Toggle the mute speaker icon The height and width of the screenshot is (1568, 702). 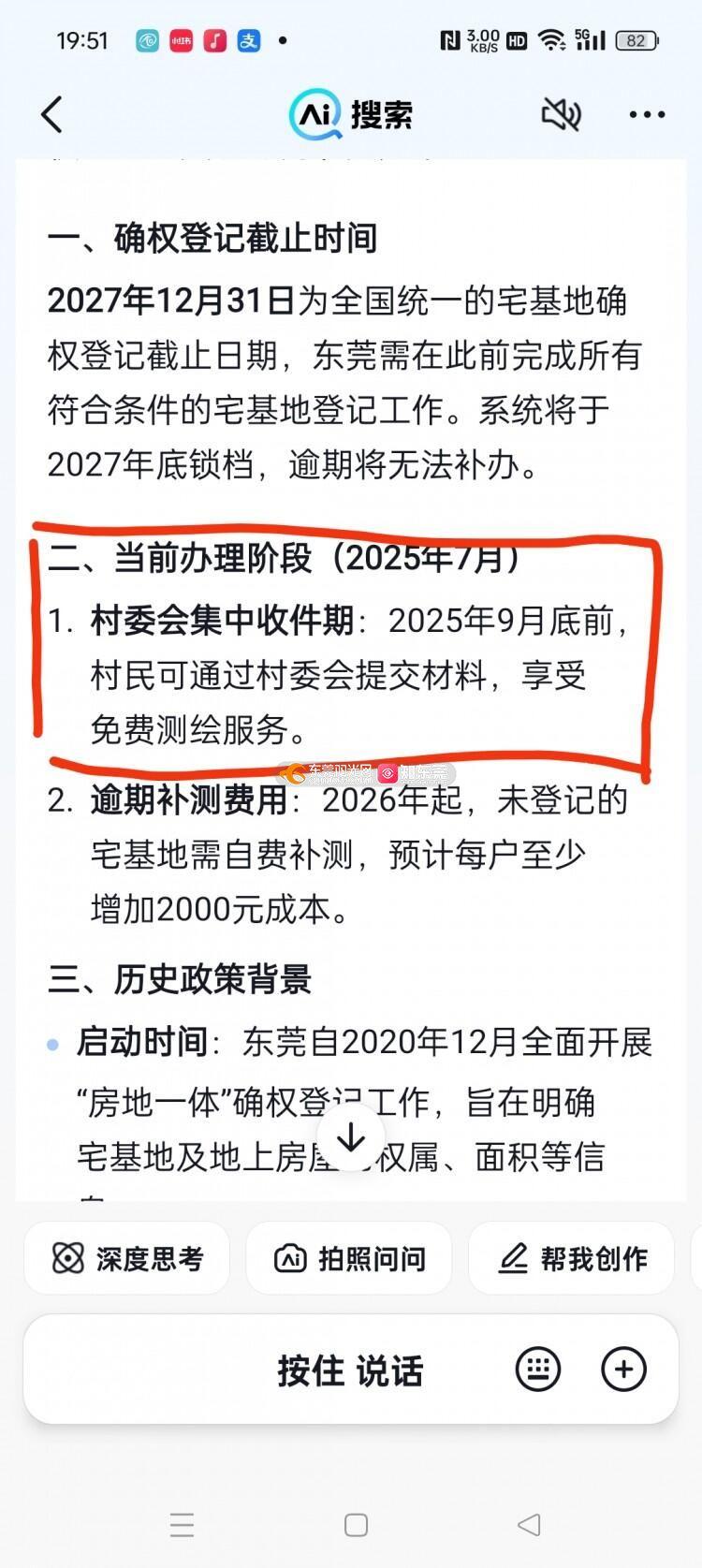click(562, 114)
